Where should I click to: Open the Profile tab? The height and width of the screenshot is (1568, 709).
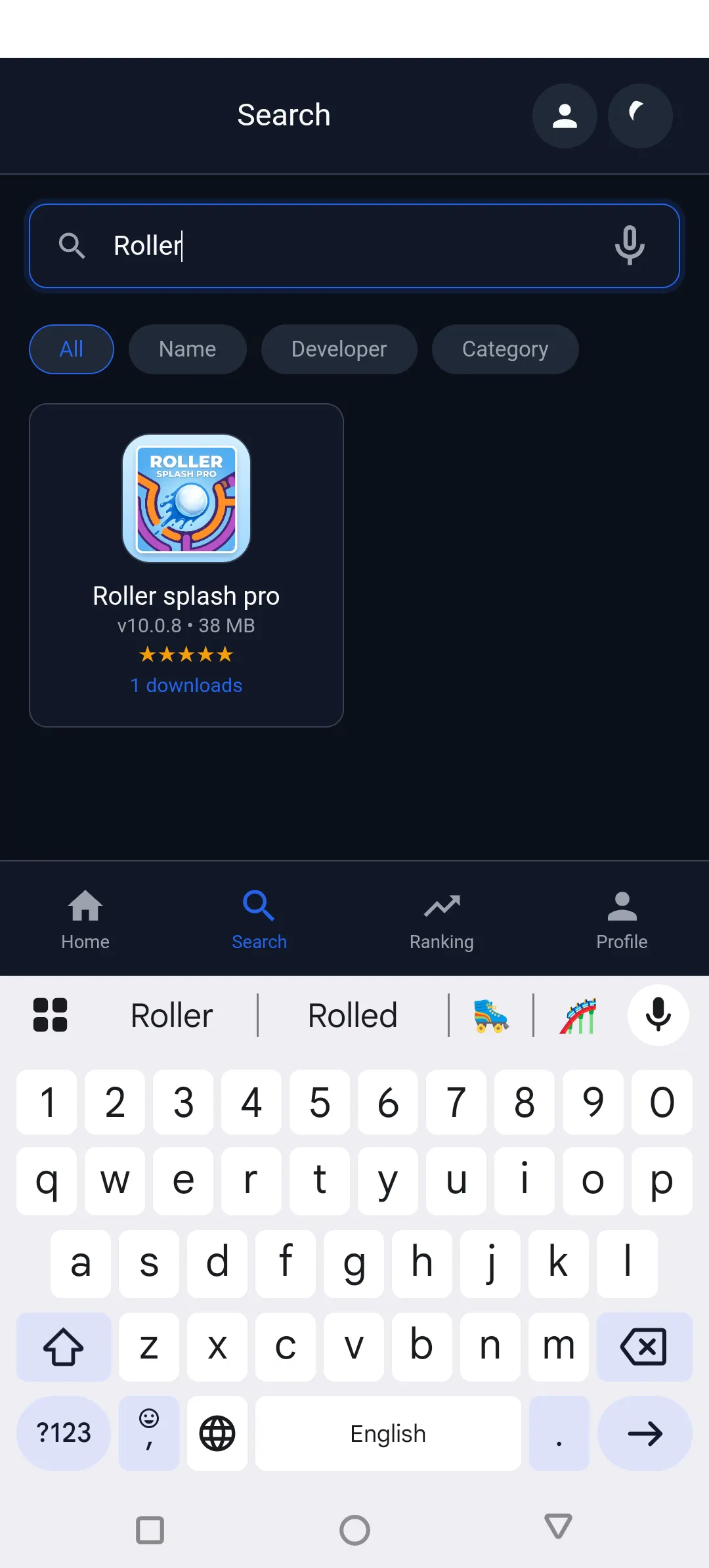(622, 919)
